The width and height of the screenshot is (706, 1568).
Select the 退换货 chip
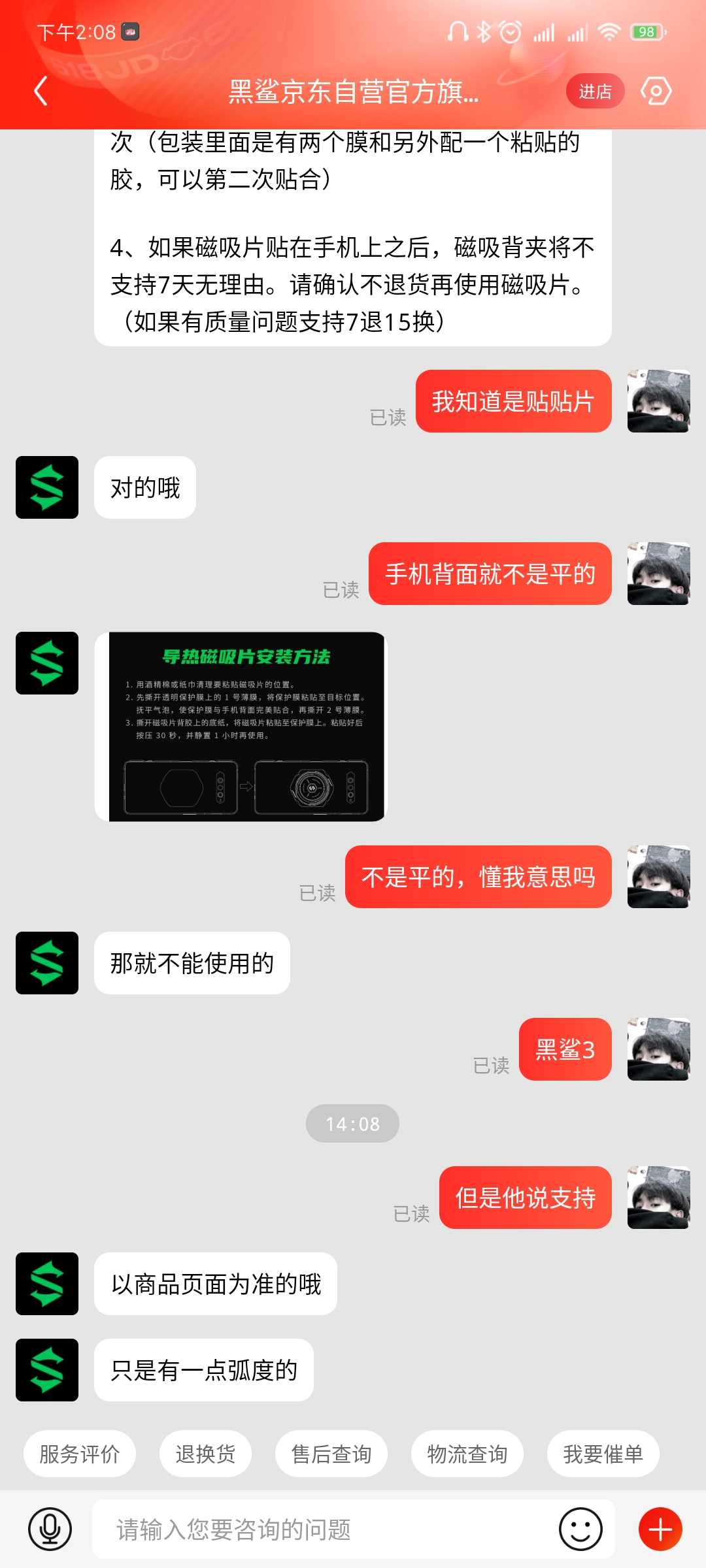click(x=205, y=1454)
